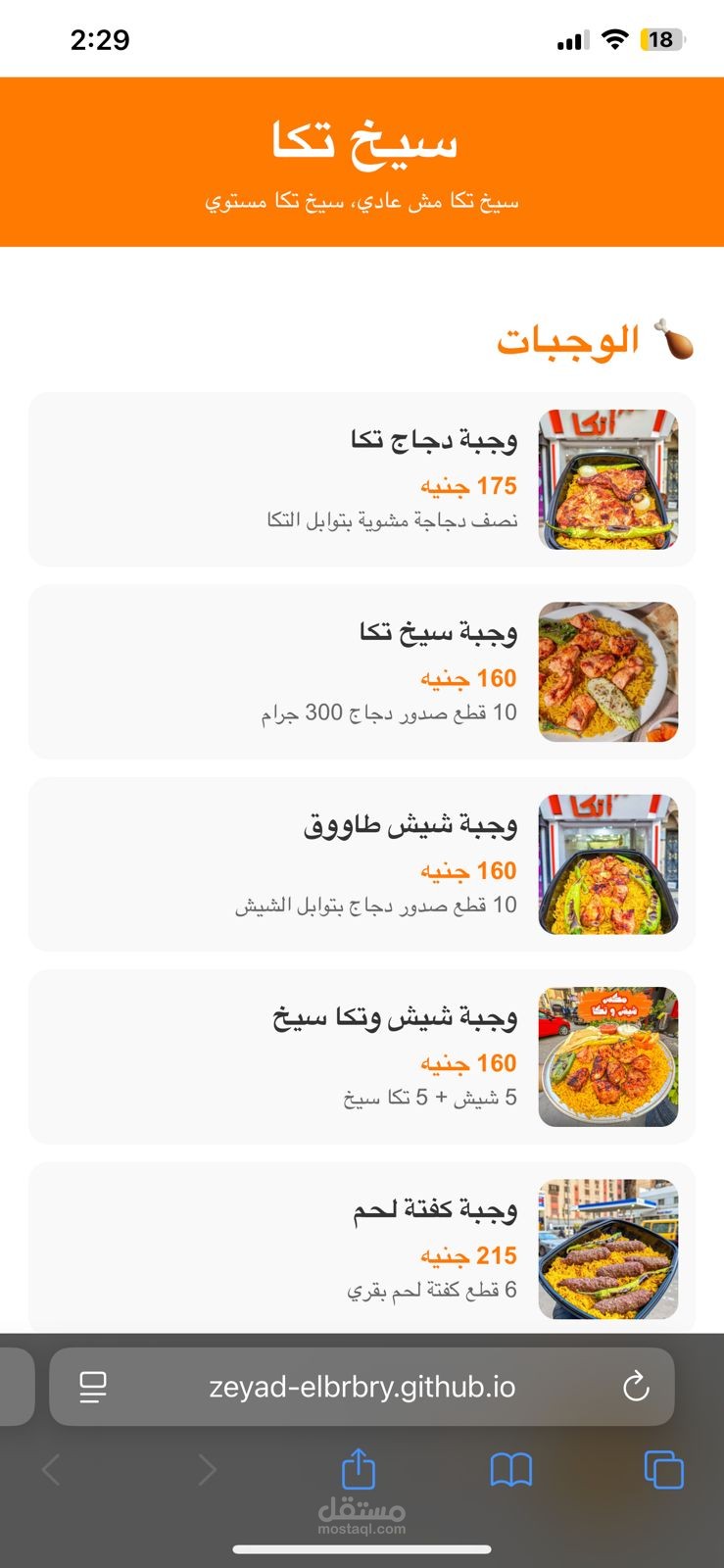Open the وجبة كفتة لحم item

361,1247
